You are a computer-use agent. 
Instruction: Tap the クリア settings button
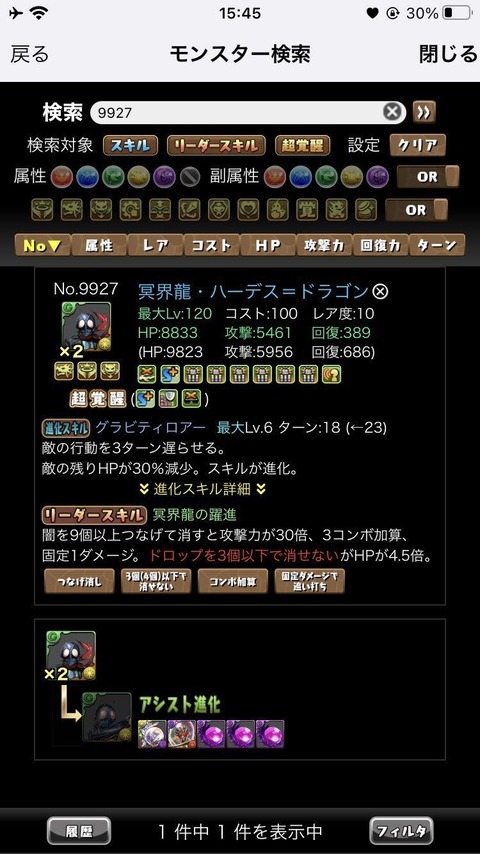418,145
